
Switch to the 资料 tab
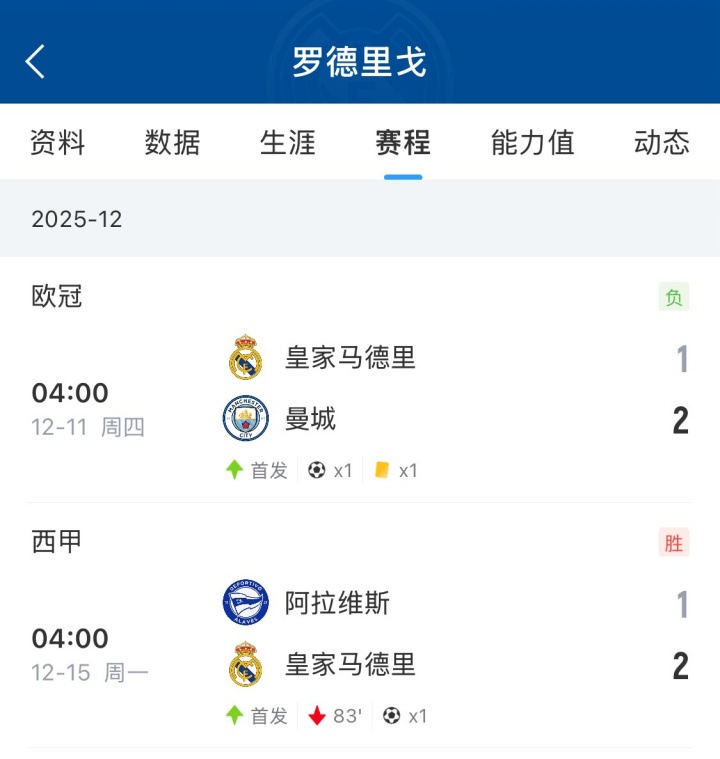[57, 143]
